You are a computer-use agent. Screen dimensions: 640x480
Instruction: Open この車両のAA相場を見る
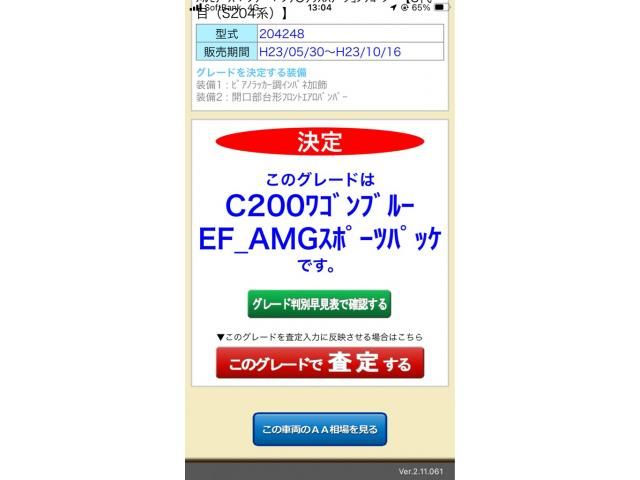[x=319, y=429]
